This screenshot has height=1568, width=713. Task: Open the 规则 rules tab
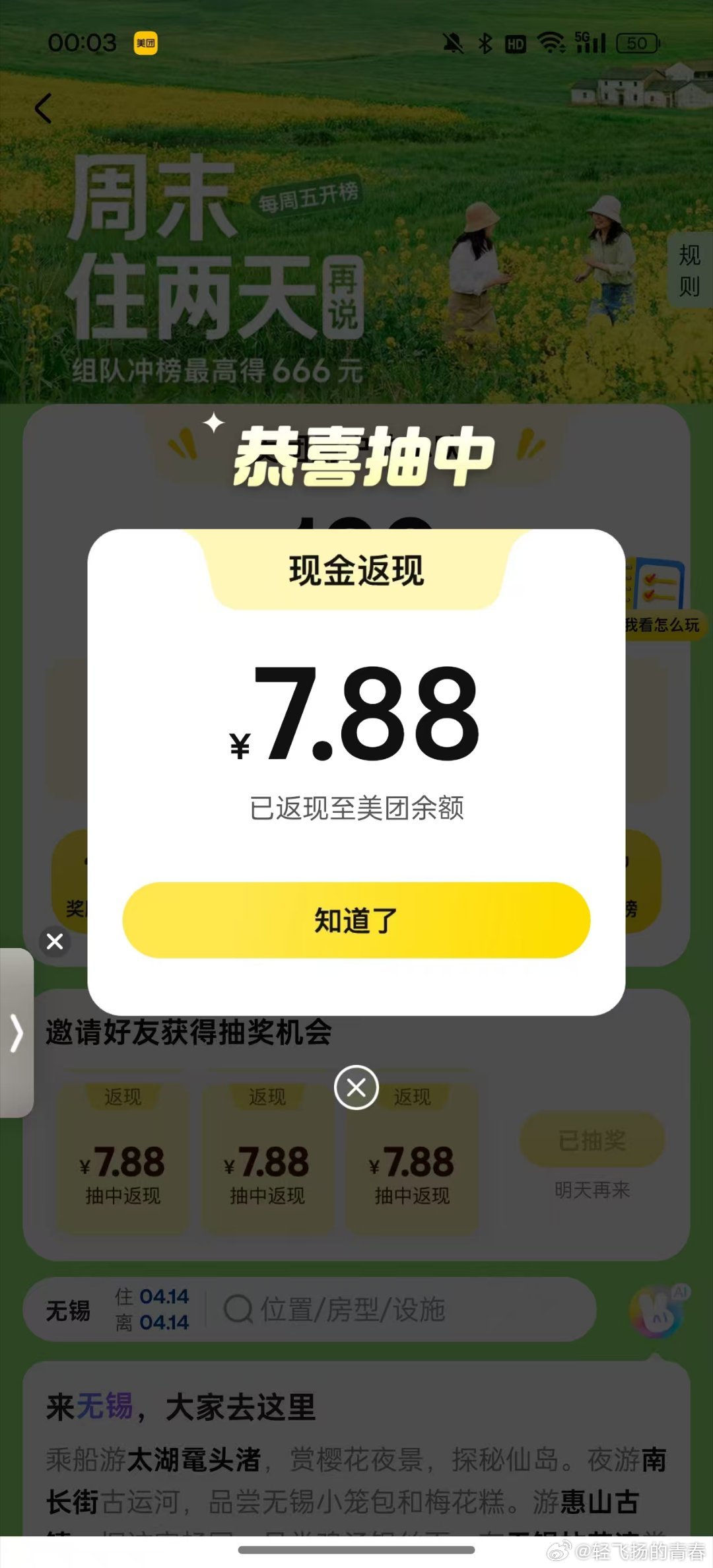690,270
